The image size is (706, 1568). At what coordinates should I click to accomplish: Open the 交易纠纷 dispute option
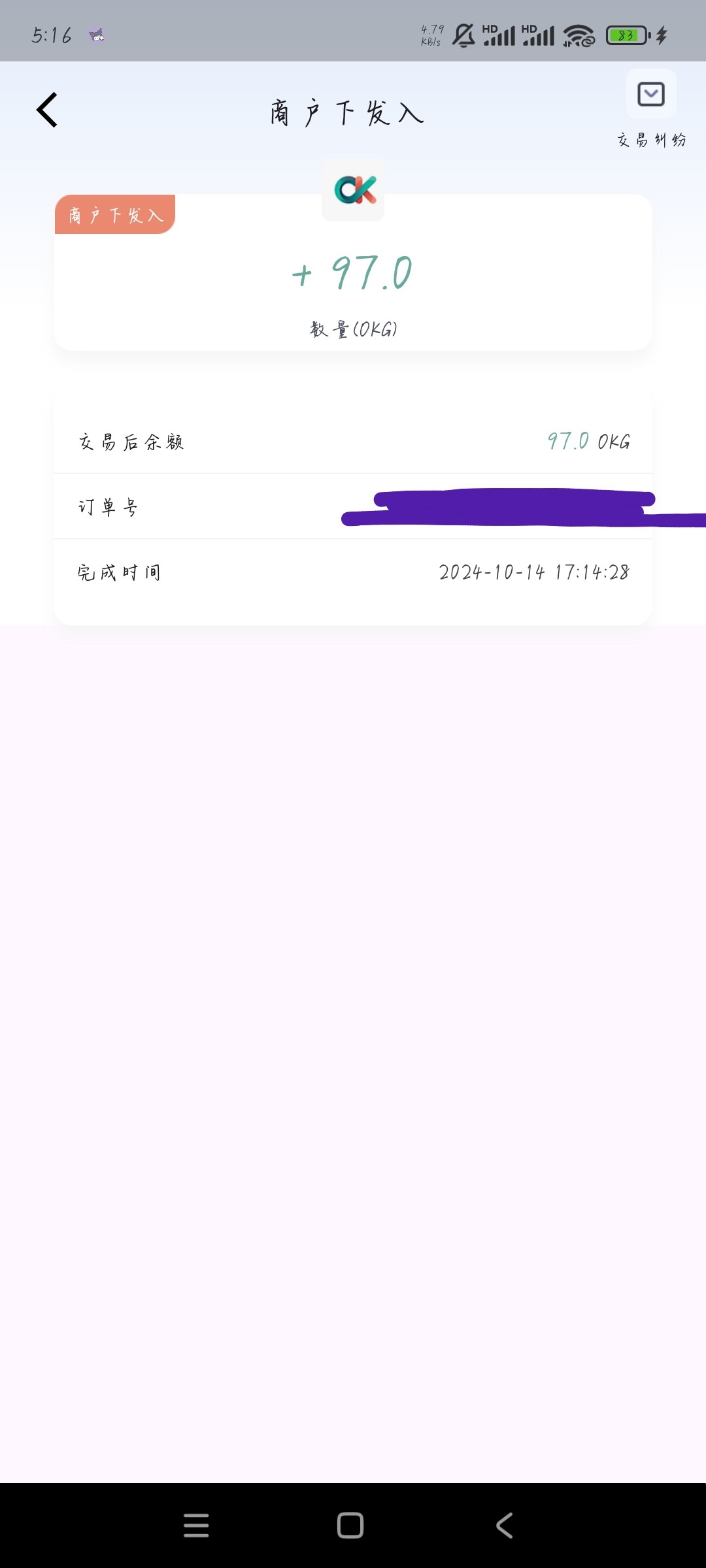pos(651,109)
